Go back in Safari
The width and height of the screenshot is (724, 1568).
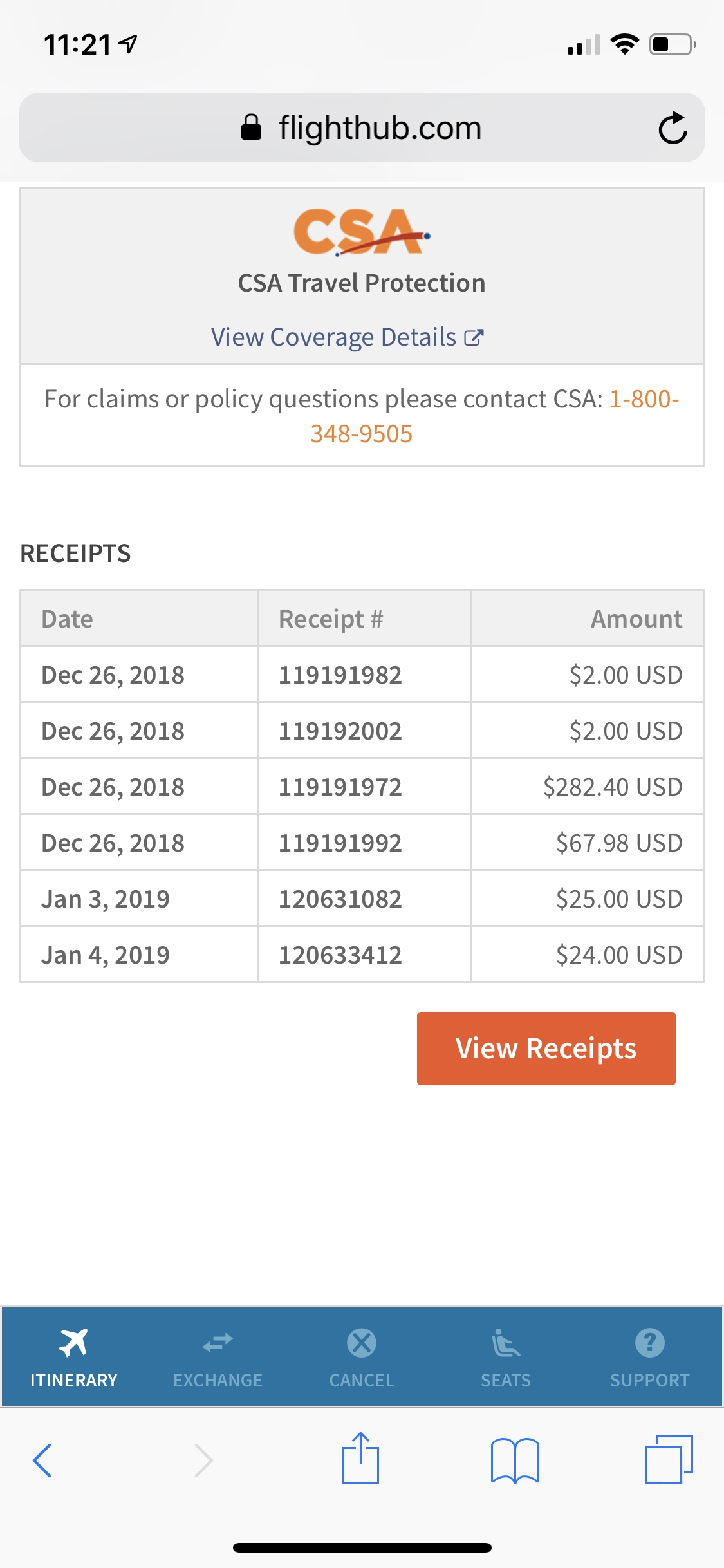coord(42,1460)
